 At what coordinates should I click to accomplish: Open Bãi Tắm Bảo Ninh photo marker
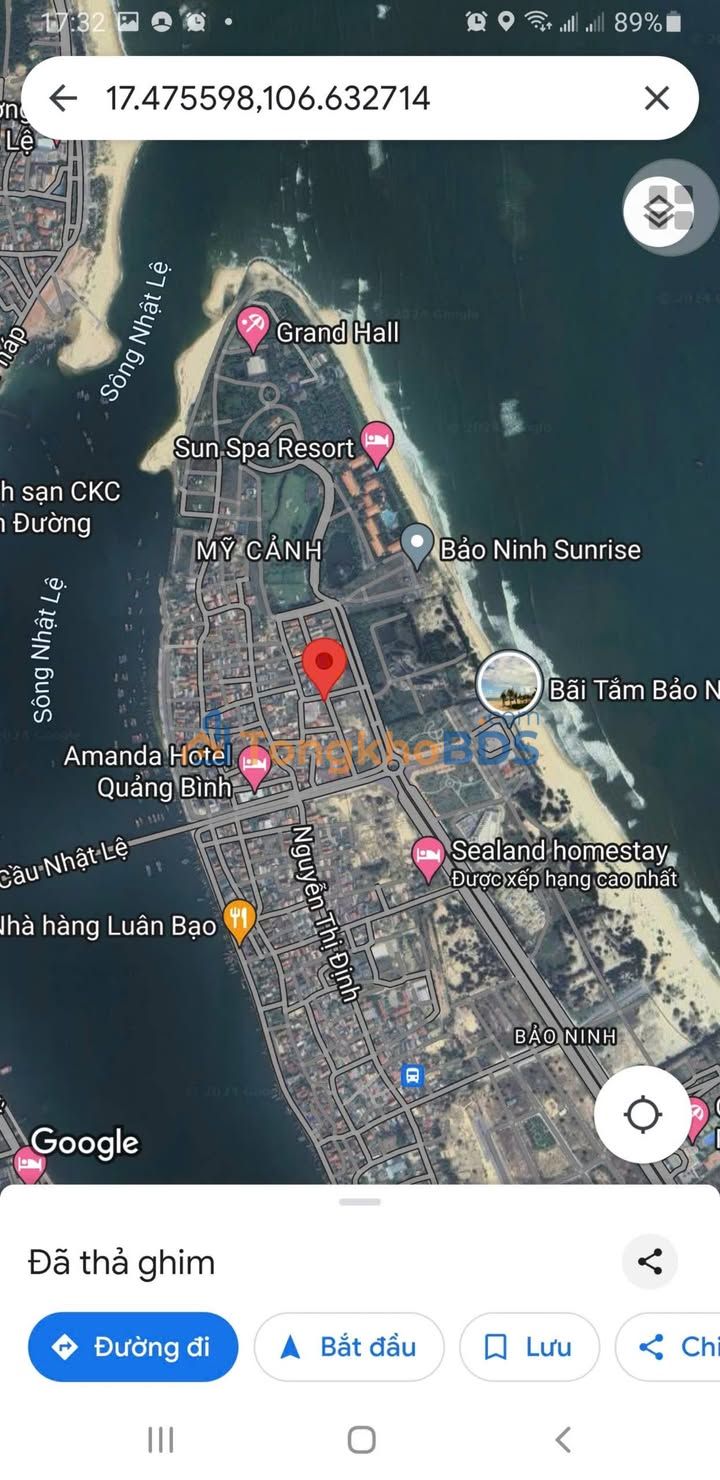tap(508, 685)
